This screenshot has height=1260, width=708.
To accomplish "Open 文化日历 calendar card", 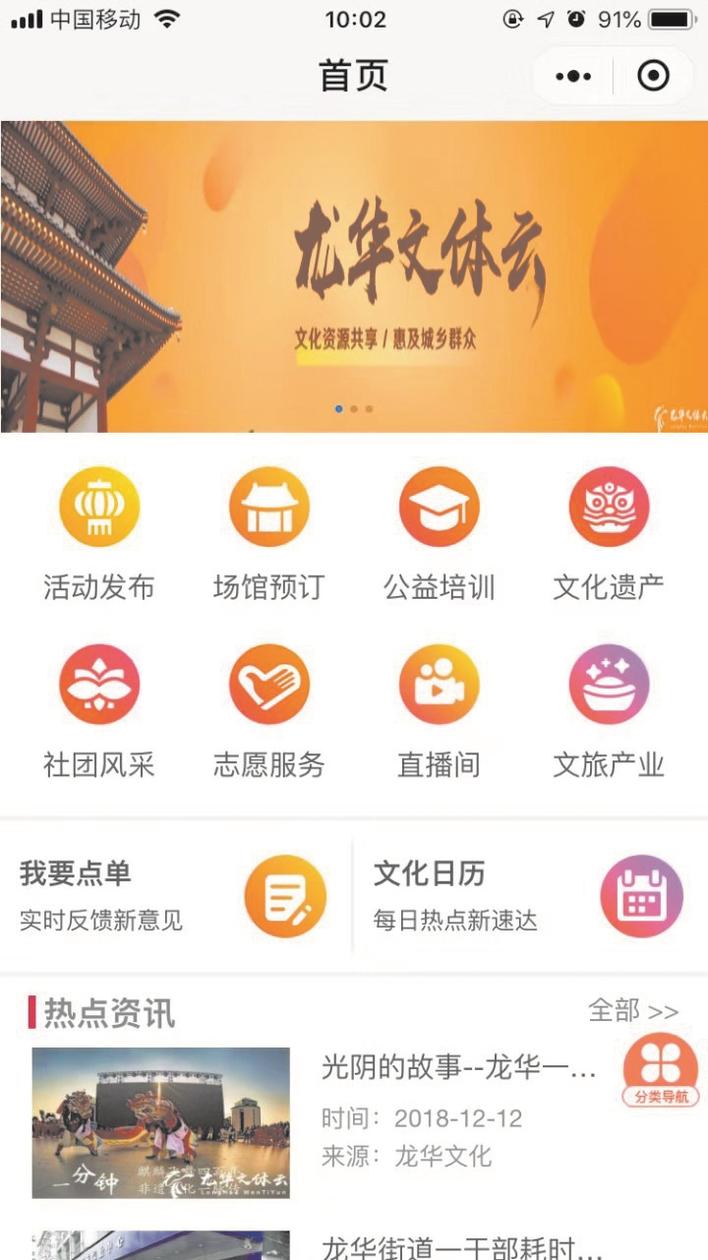I will (x=530, y=895).
